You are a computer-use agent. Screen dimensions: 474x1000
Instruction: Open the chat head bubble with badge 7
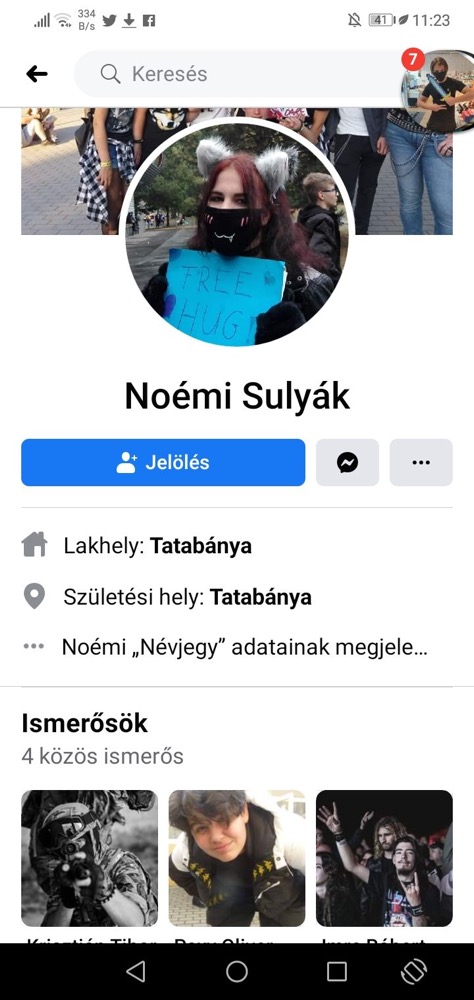coord(439,89)
